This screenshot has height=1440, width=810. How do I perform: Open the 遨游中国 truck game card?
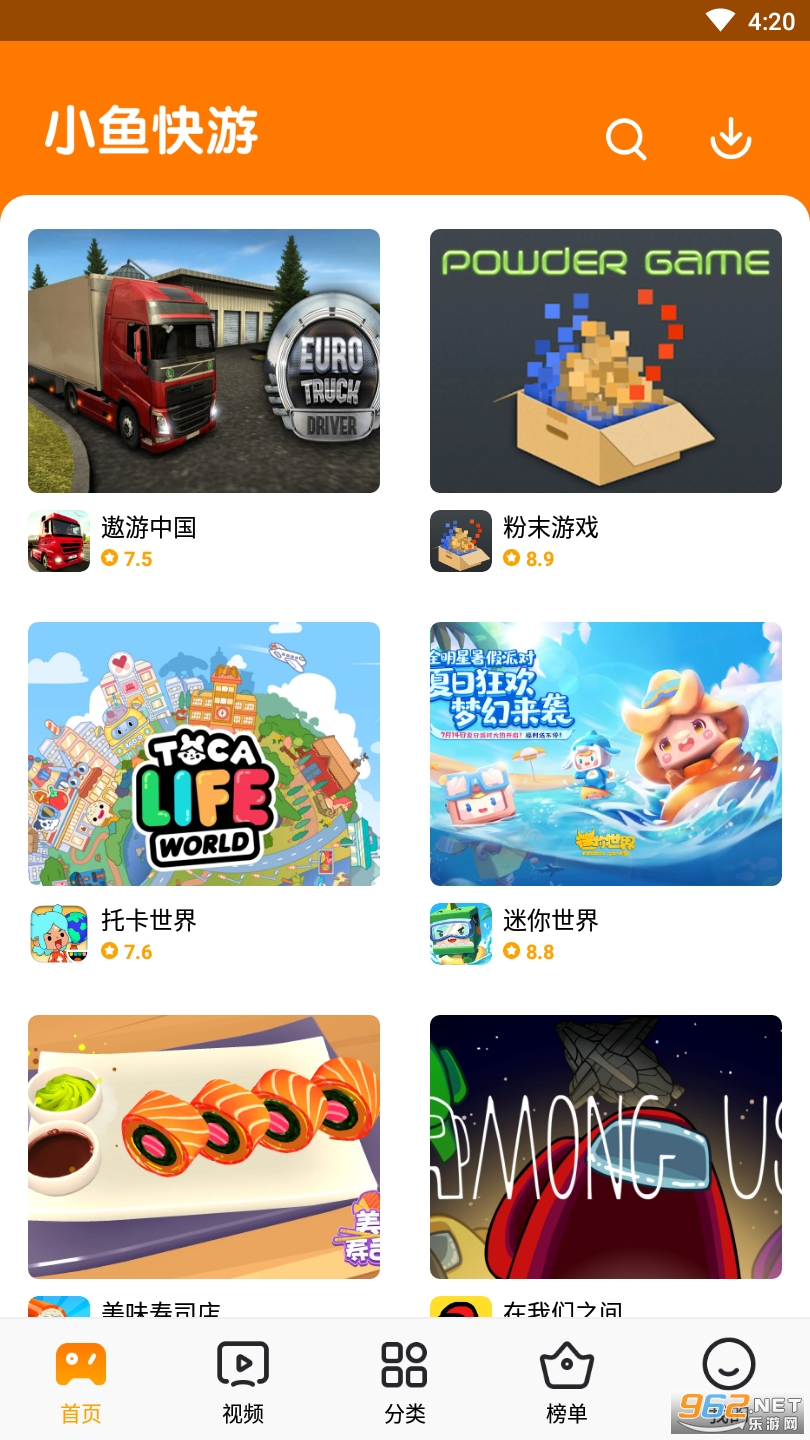pos(204,361)
